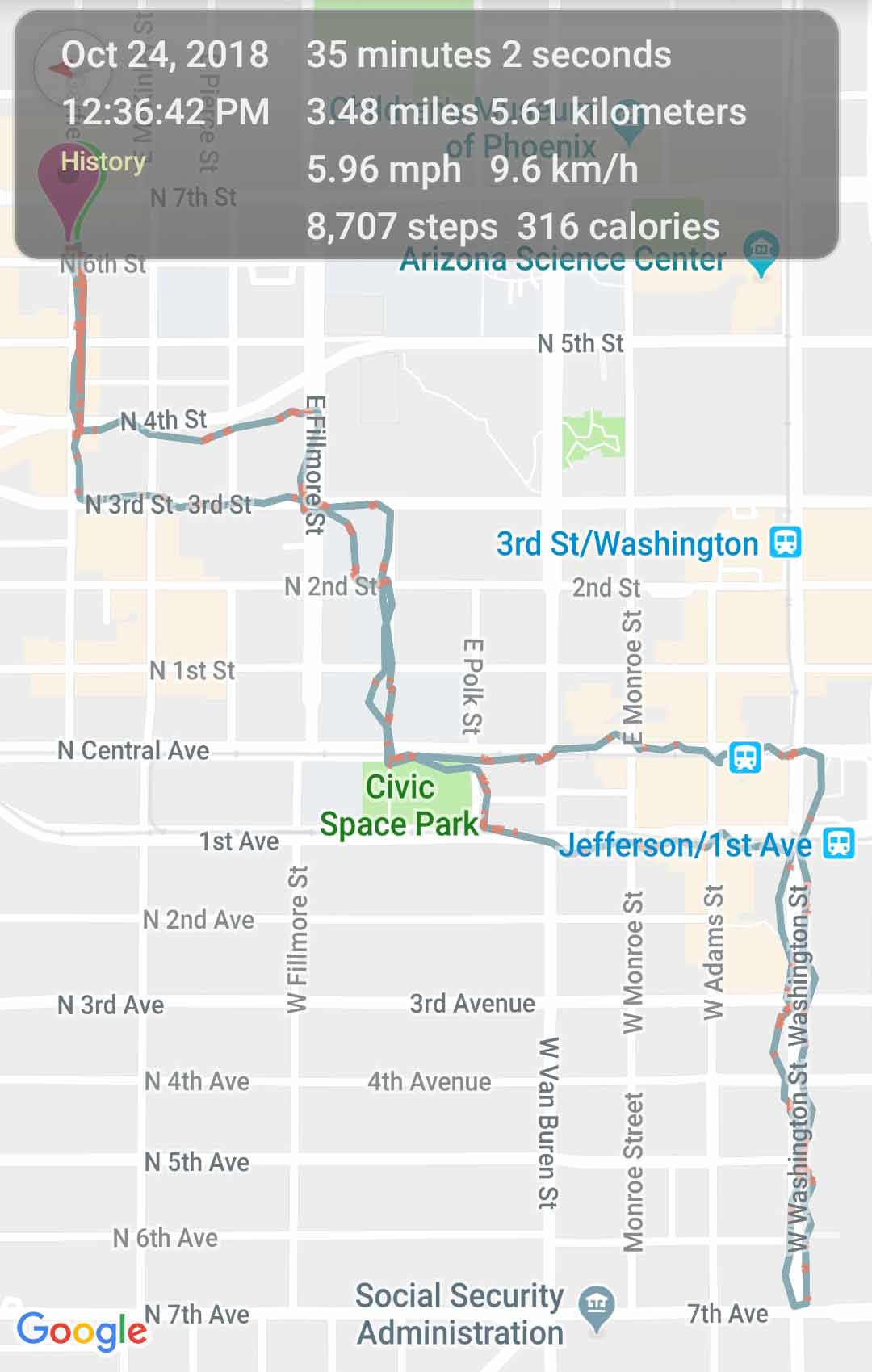This screenshot has width=872, height=1372.
Task: Select the 3rd St/Washington transit station icon
Action: [785, 543]
